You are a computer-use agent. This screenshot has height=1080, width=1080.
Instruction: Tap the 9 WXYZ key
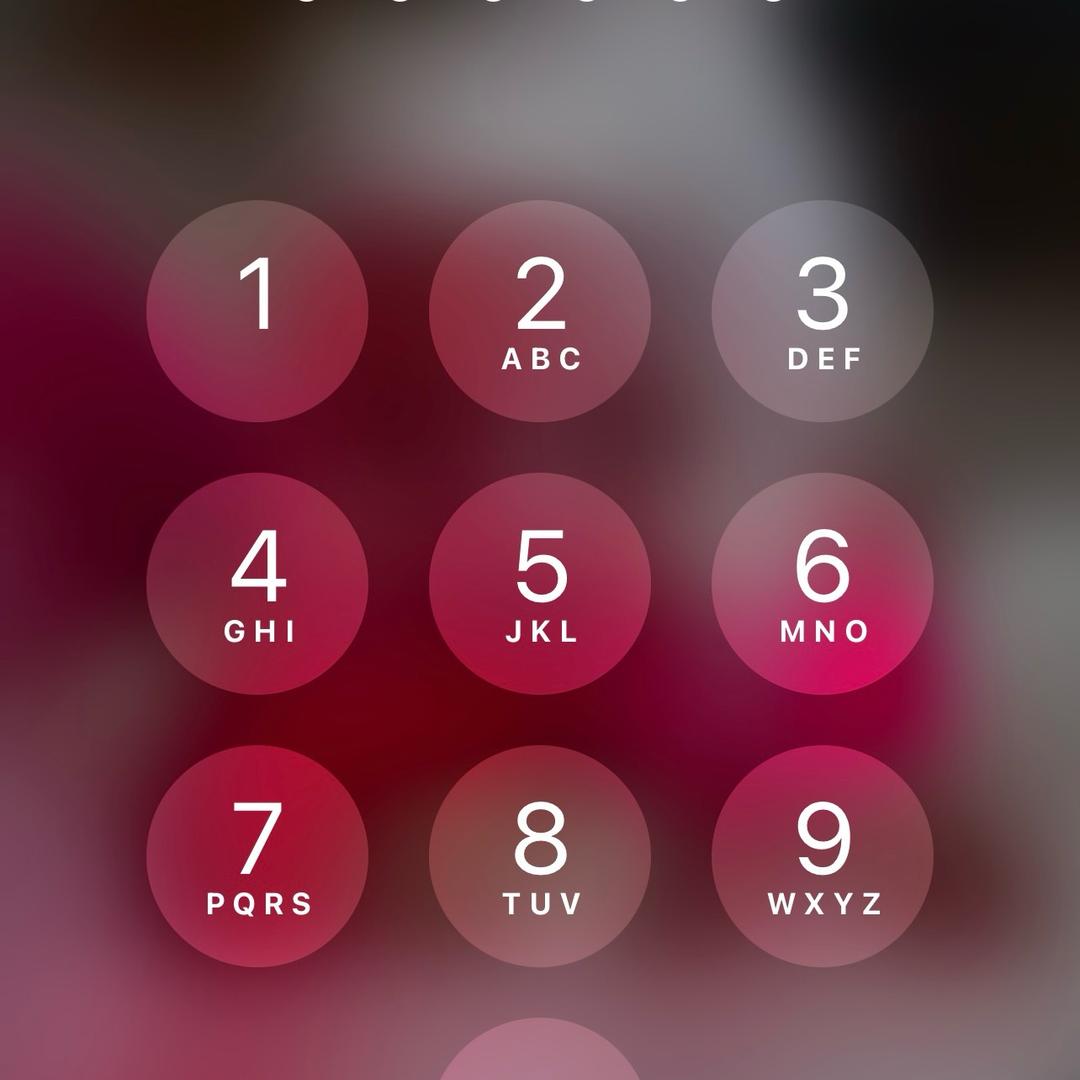(822, 856)
